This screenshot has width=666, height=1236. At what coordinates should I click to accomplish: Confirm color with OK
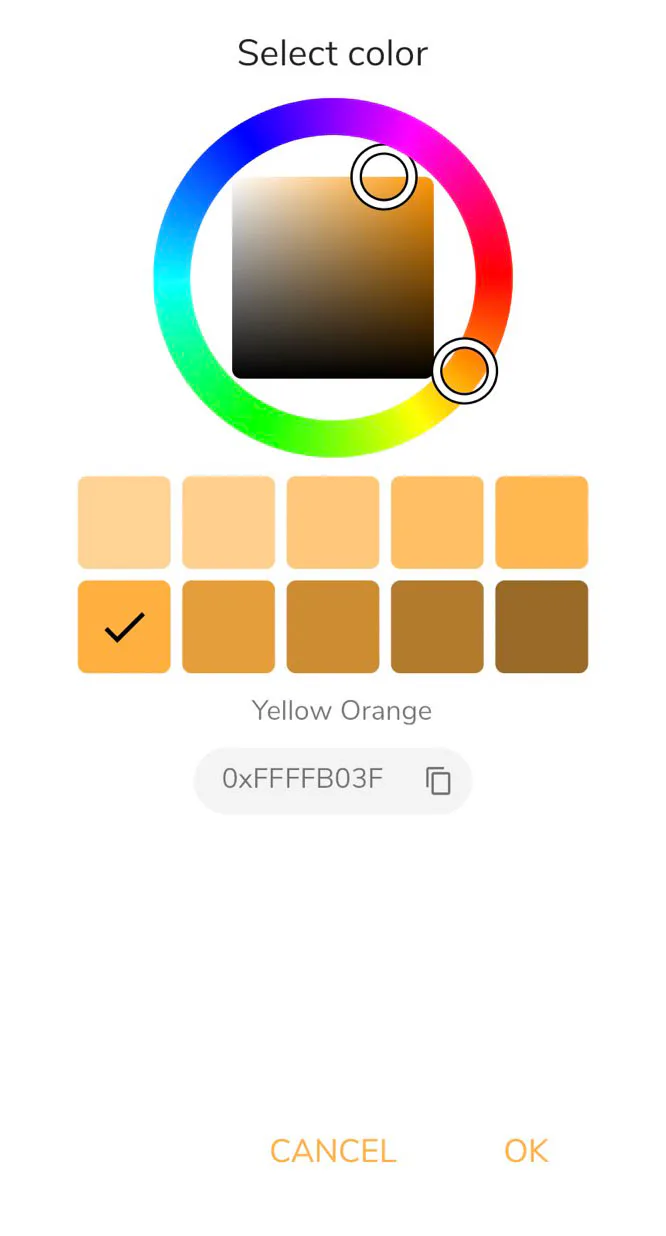coord(526,1151)
